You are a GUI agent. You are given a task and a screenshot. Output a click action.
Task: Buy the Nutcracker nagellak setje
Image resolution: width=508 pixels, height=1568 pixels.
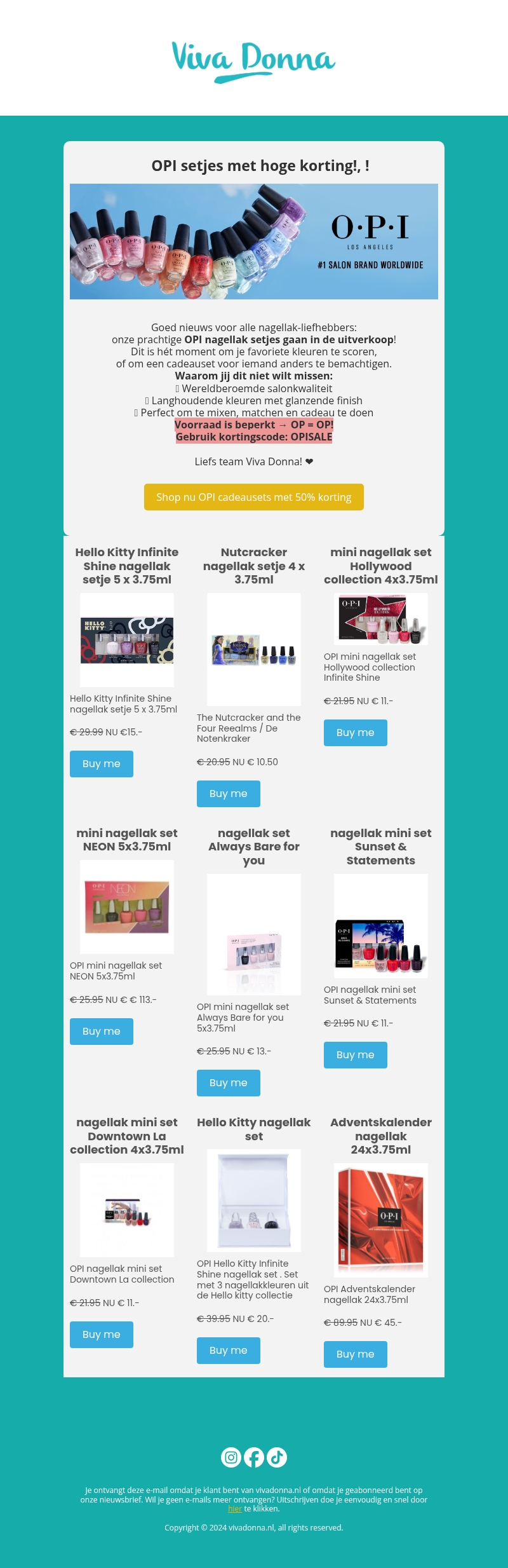pos(229,793)
